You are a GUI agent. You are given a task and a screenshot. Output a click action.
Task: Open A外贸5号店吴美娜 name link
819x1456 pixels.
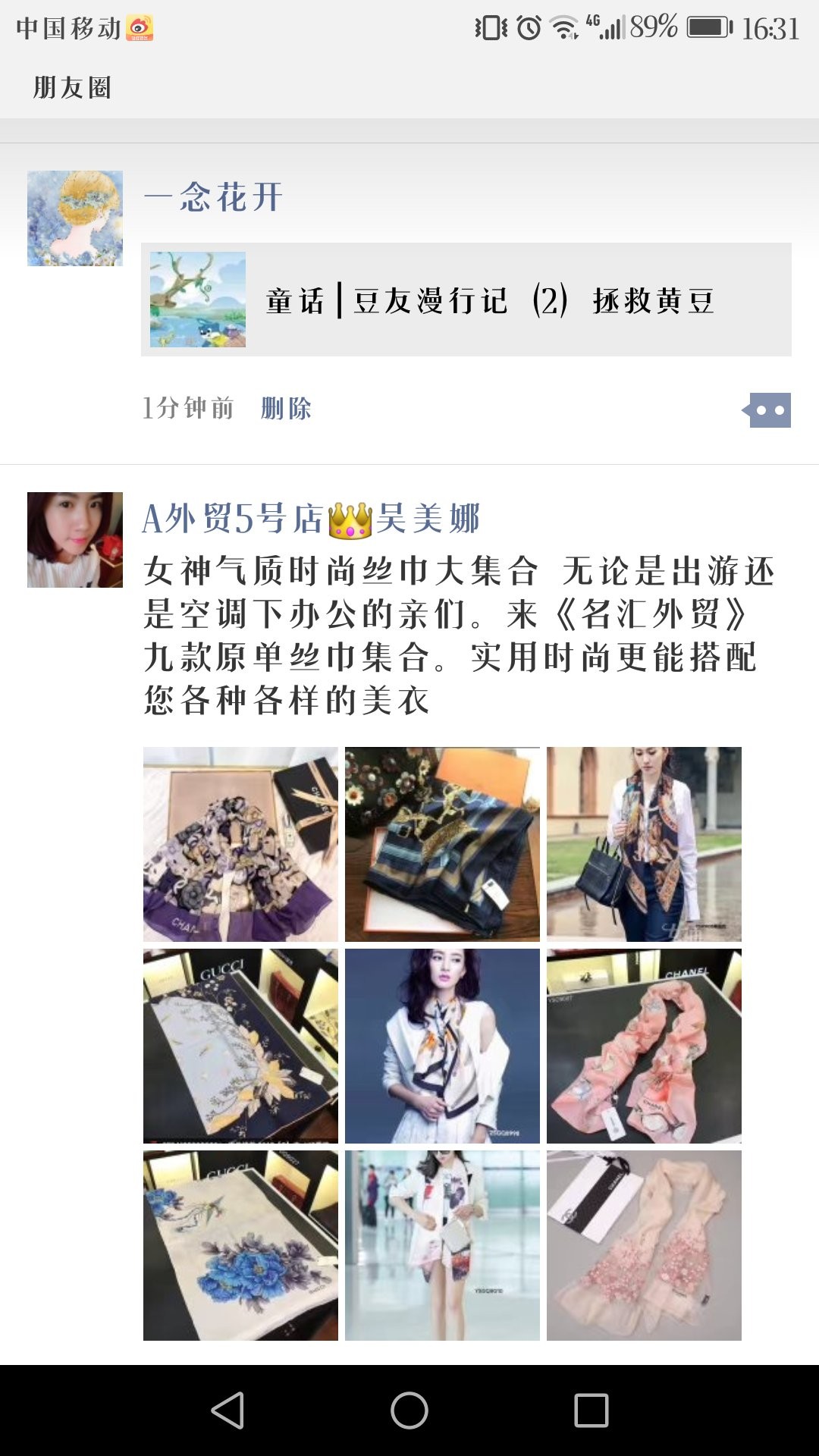311,519
